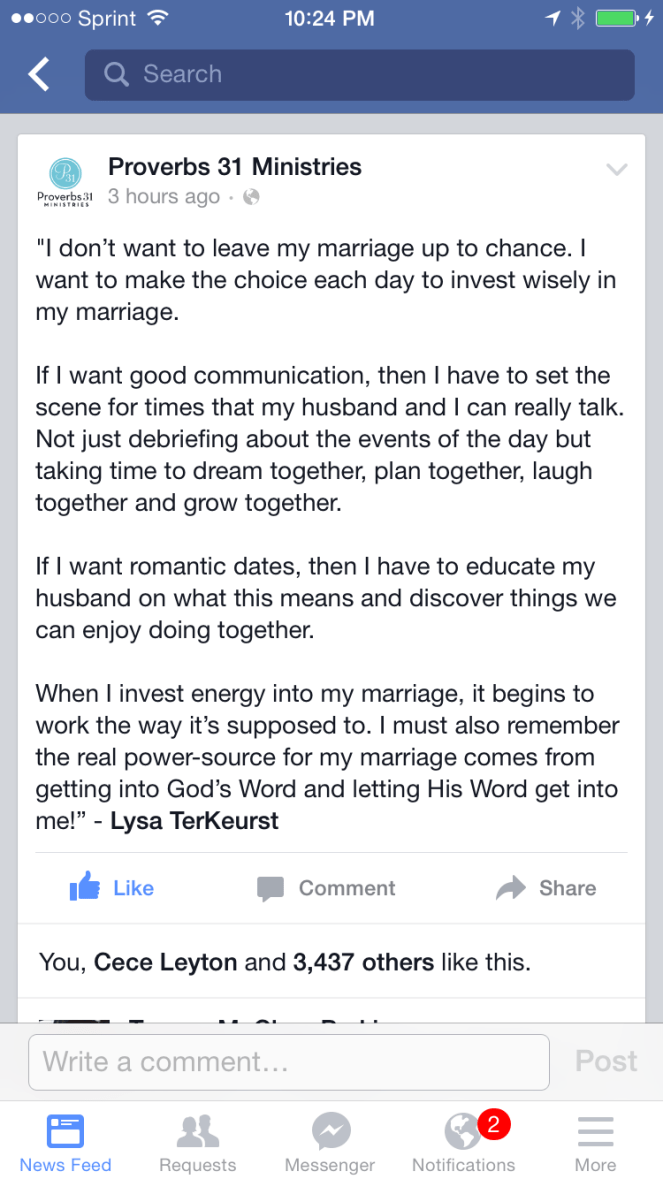
Task: Expand the post options chevron
Action: 617,170
